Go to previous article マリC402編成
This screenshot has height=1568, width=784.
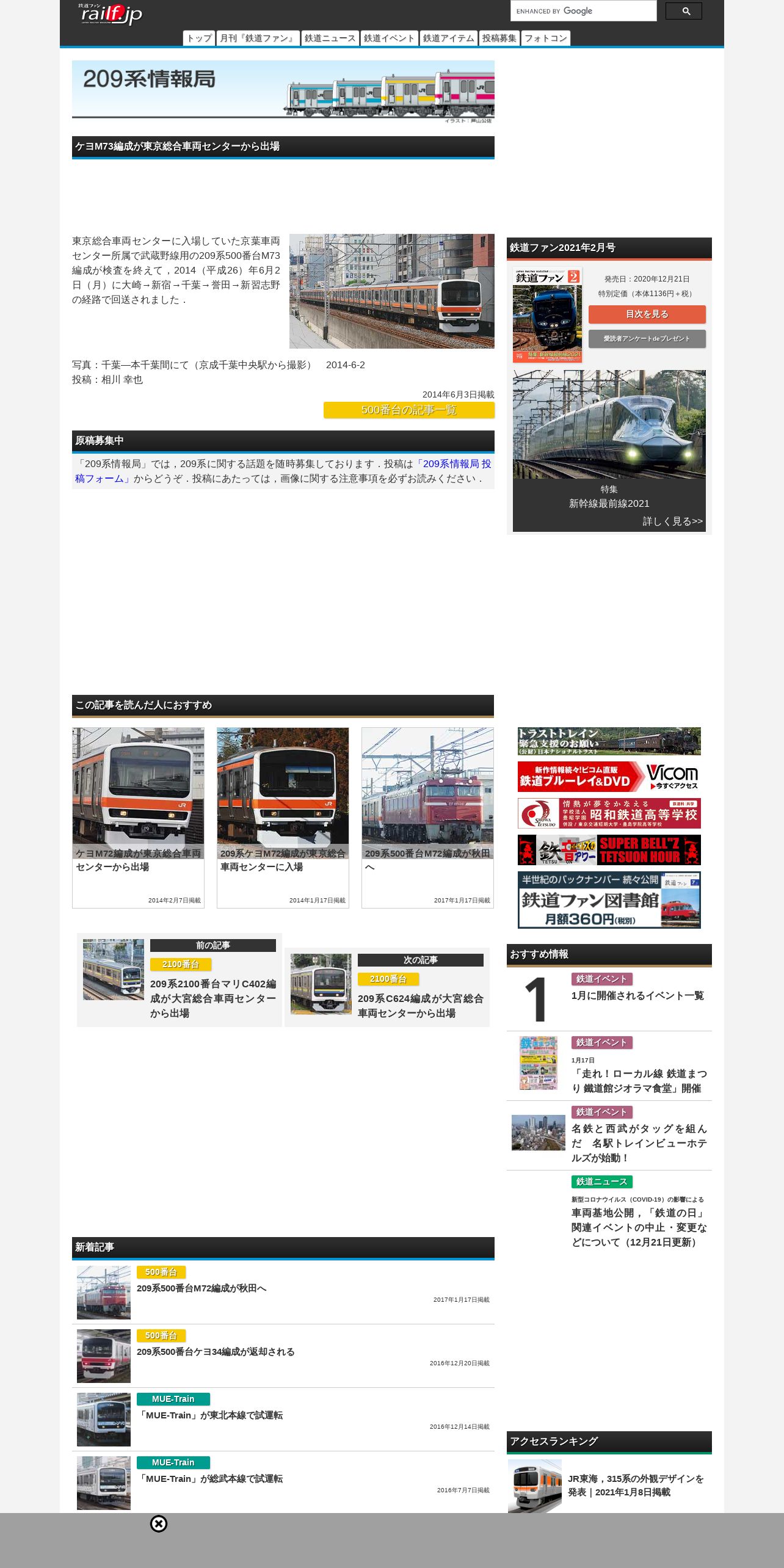pyautogui.click(x=212, y=998)
